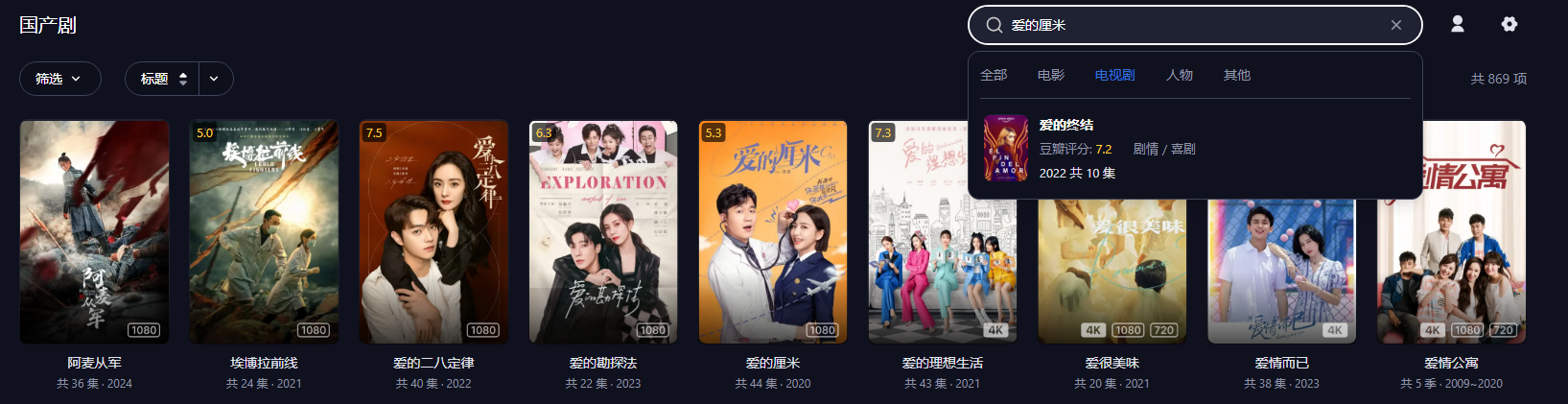Open the settings gear icon

pos(1509,25)
